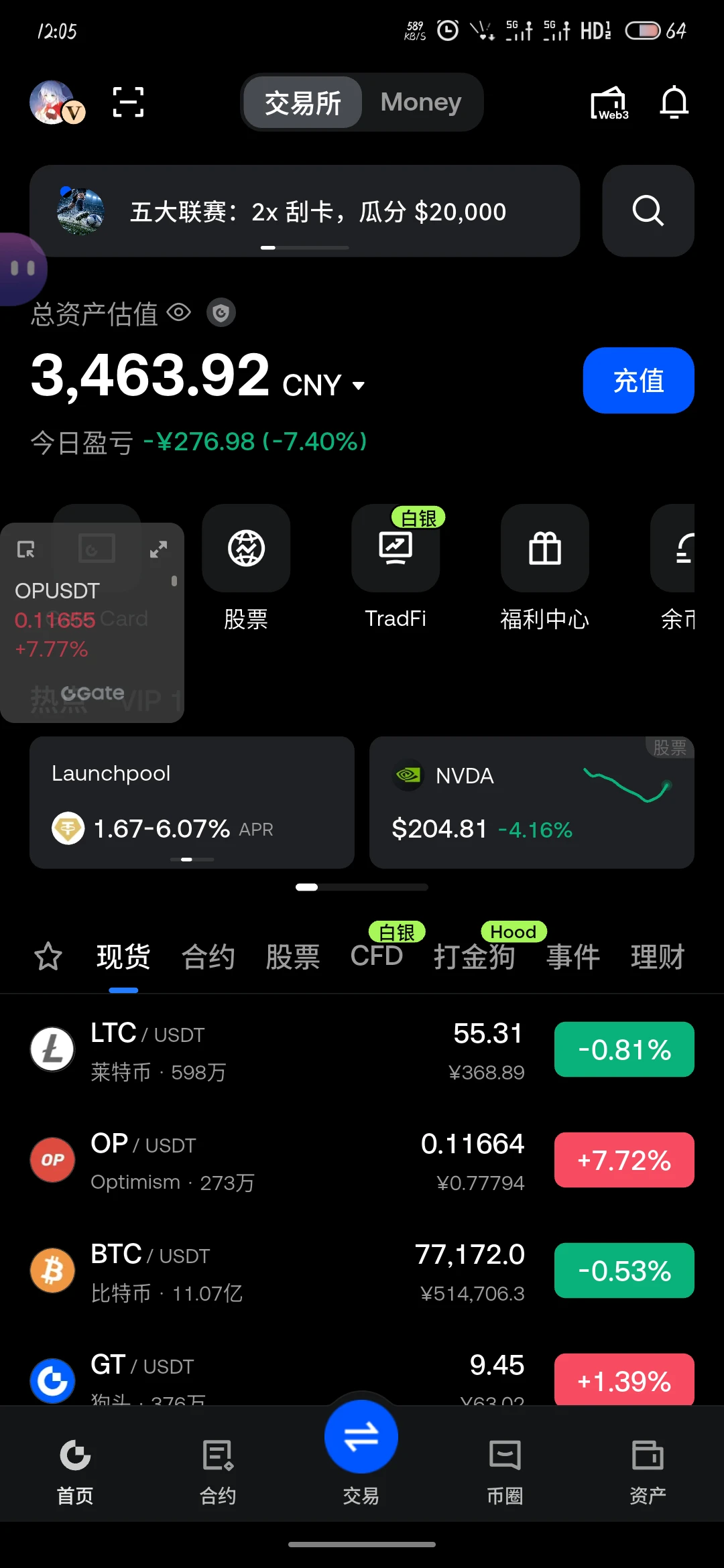Screen dimensions: 724x1568
Task: Open the QR scan icon
Action: pos(128,103)
